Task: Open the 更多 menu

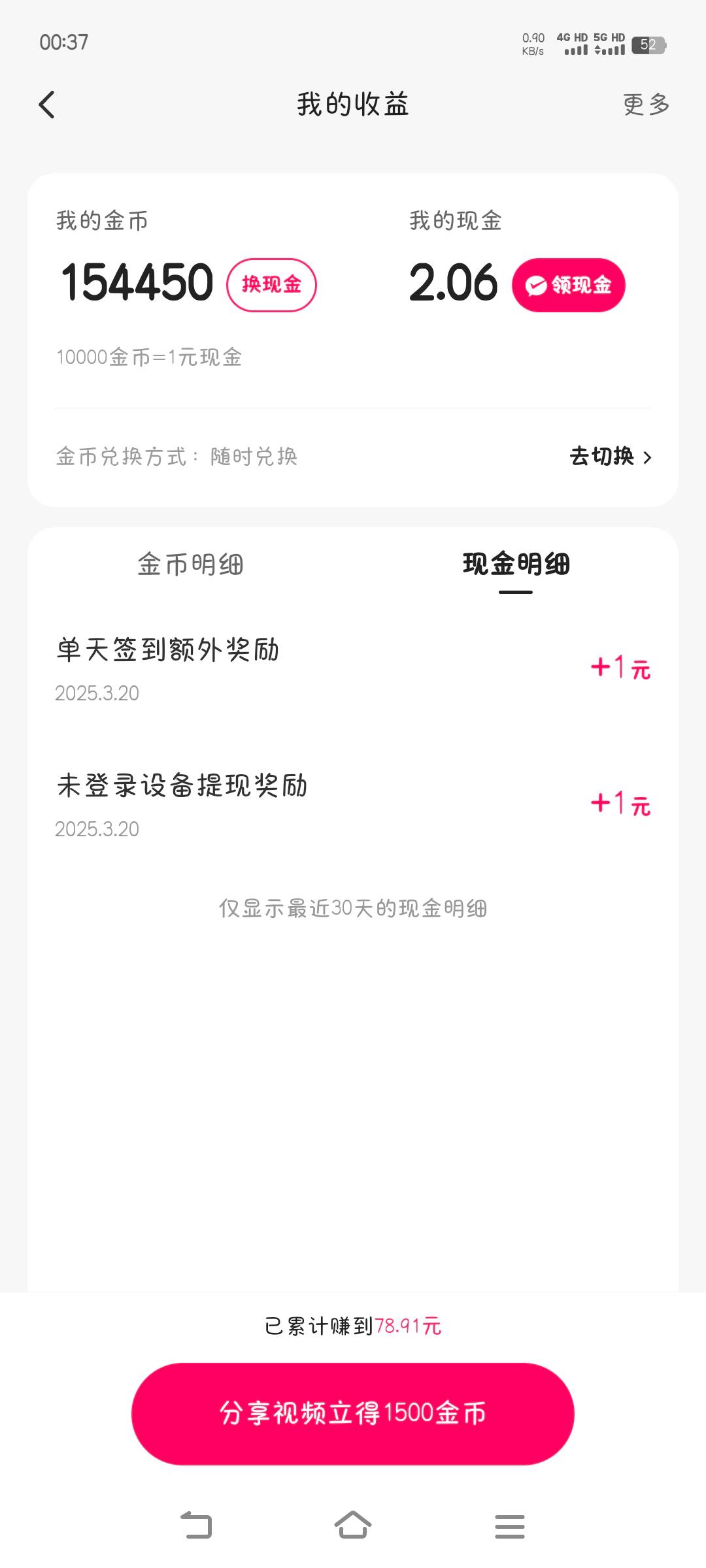Action: point(646,105)
